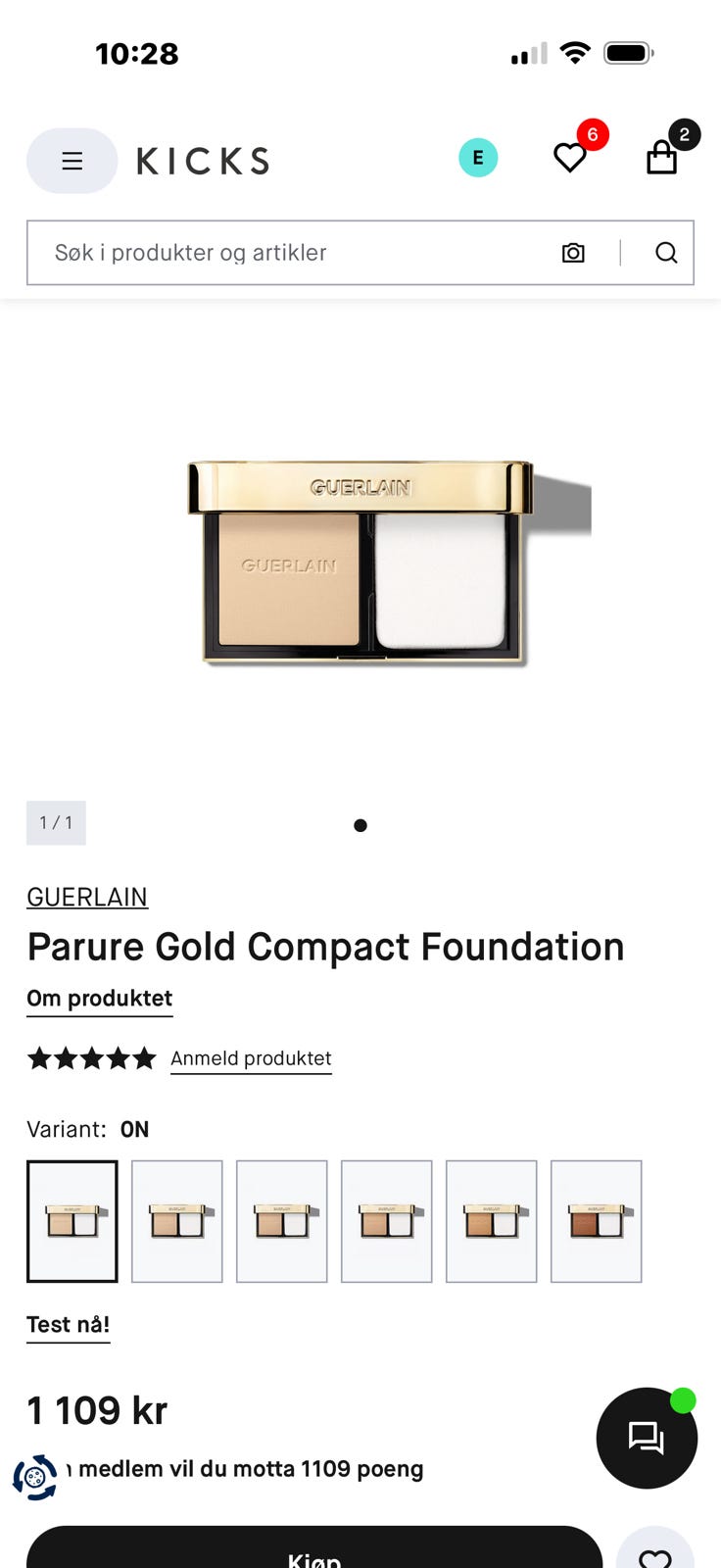721x1568 pixels.
Task: Open the Om produktet link
Action: coord(99,999)
